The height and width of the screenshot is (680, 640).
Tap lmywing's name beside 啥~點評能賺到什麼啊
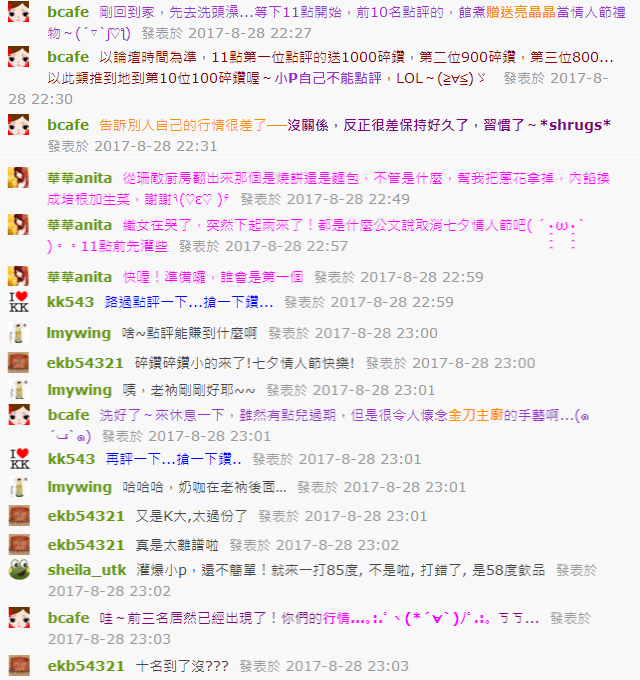[79, 333]
